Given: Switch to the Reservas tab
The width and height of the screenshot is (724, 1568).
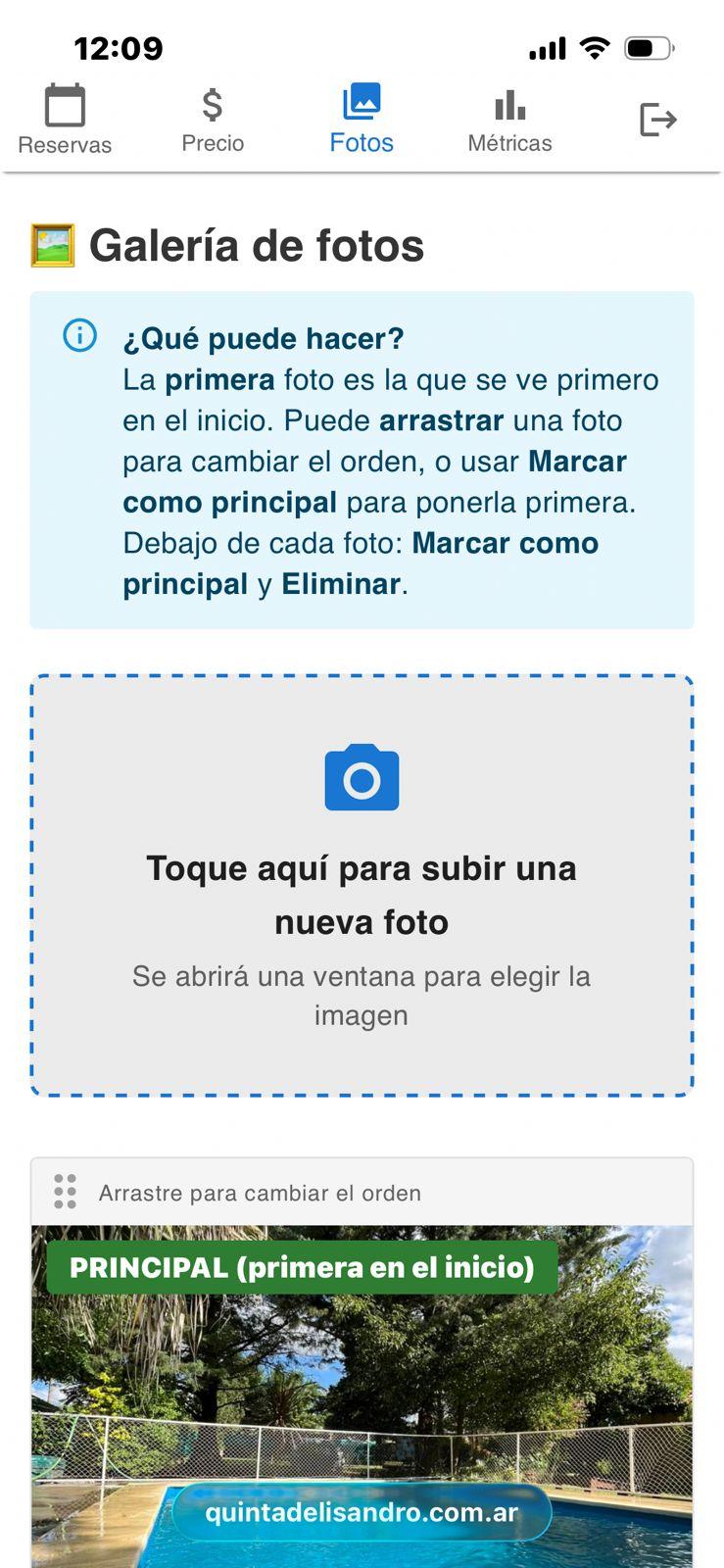Looking at the screenshot, I should coord(63,122).
